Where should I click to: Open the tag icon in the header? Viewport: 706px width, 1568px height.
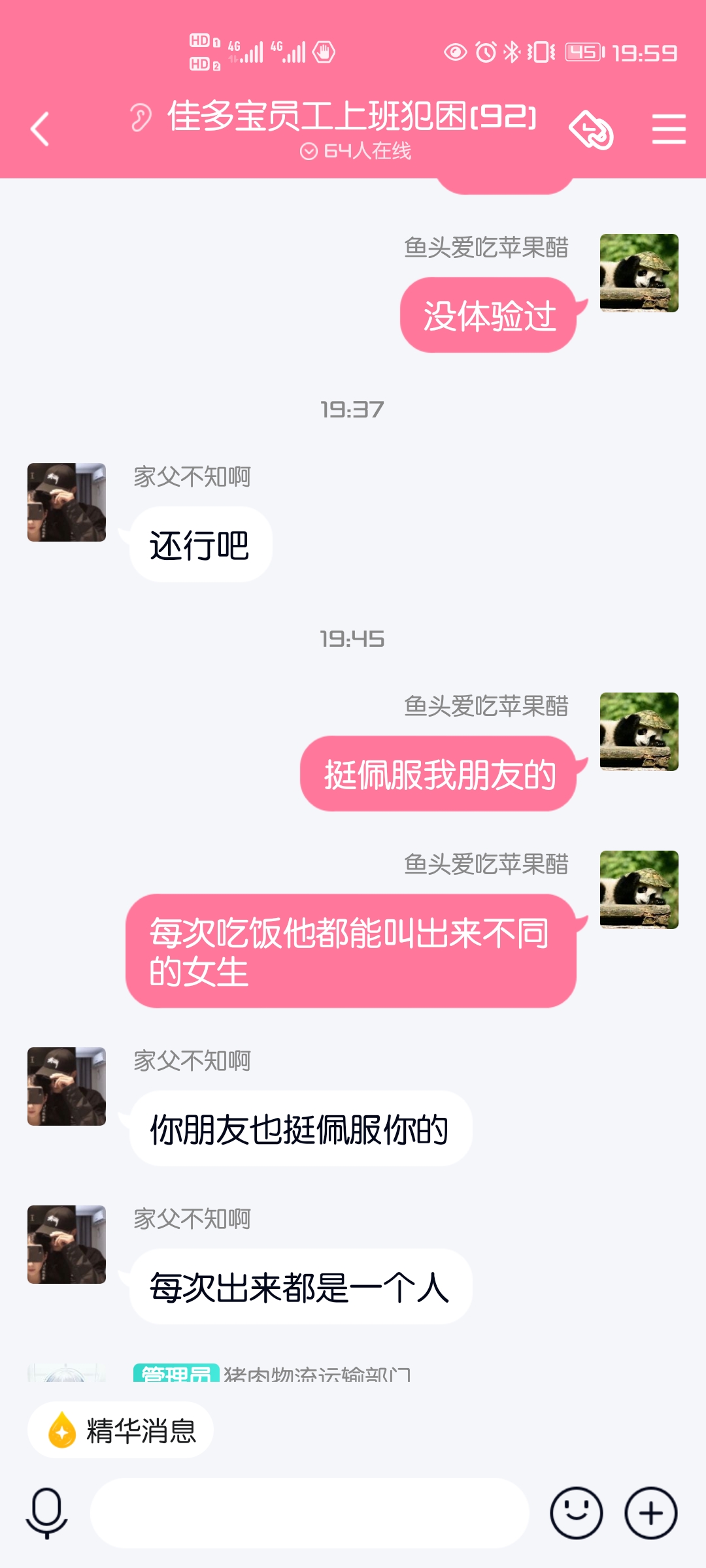(x=591, y=130)
